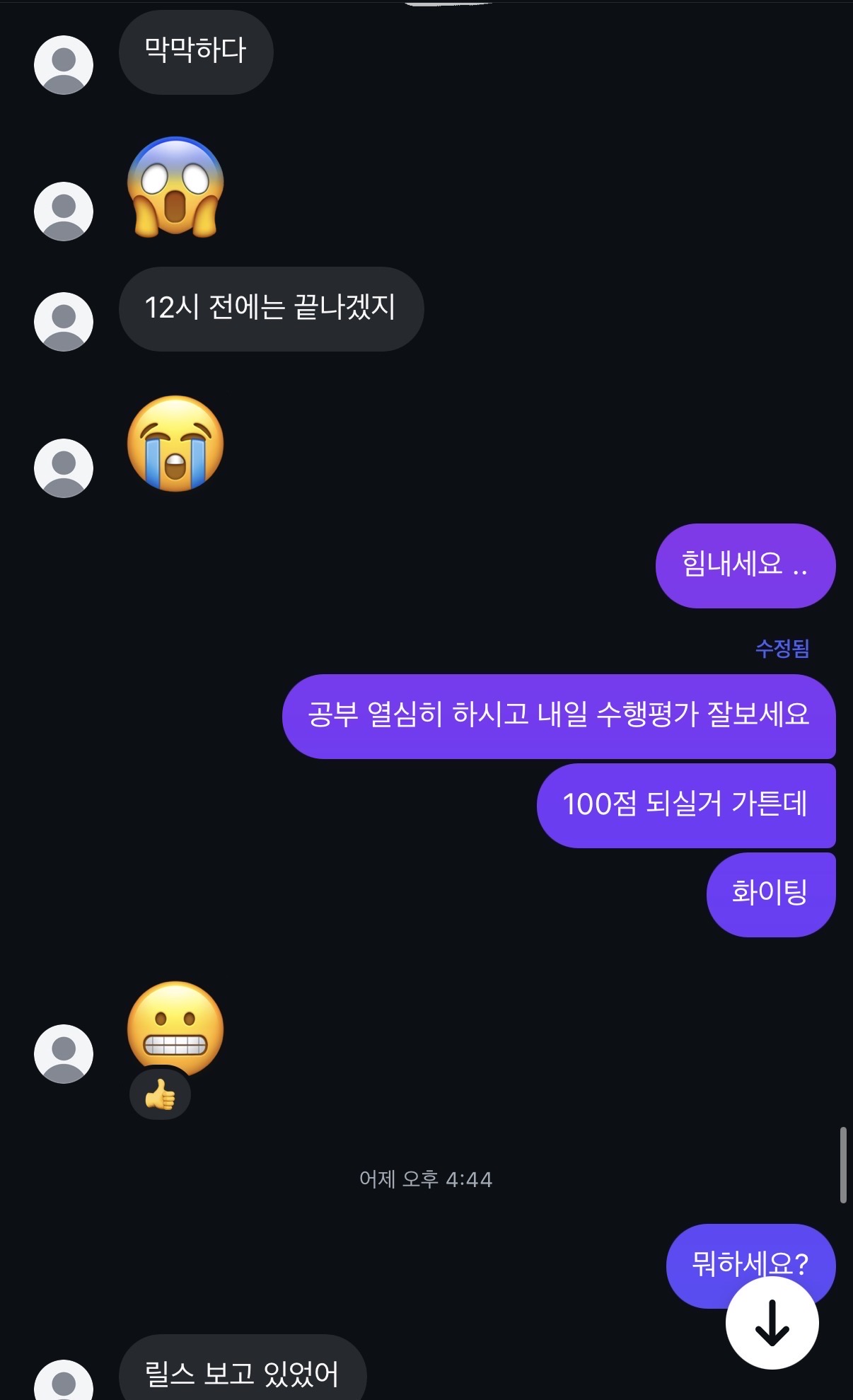Open the sender's profile picture beside 막막하다
The image size is (853, 1400).
coord(64,65)
